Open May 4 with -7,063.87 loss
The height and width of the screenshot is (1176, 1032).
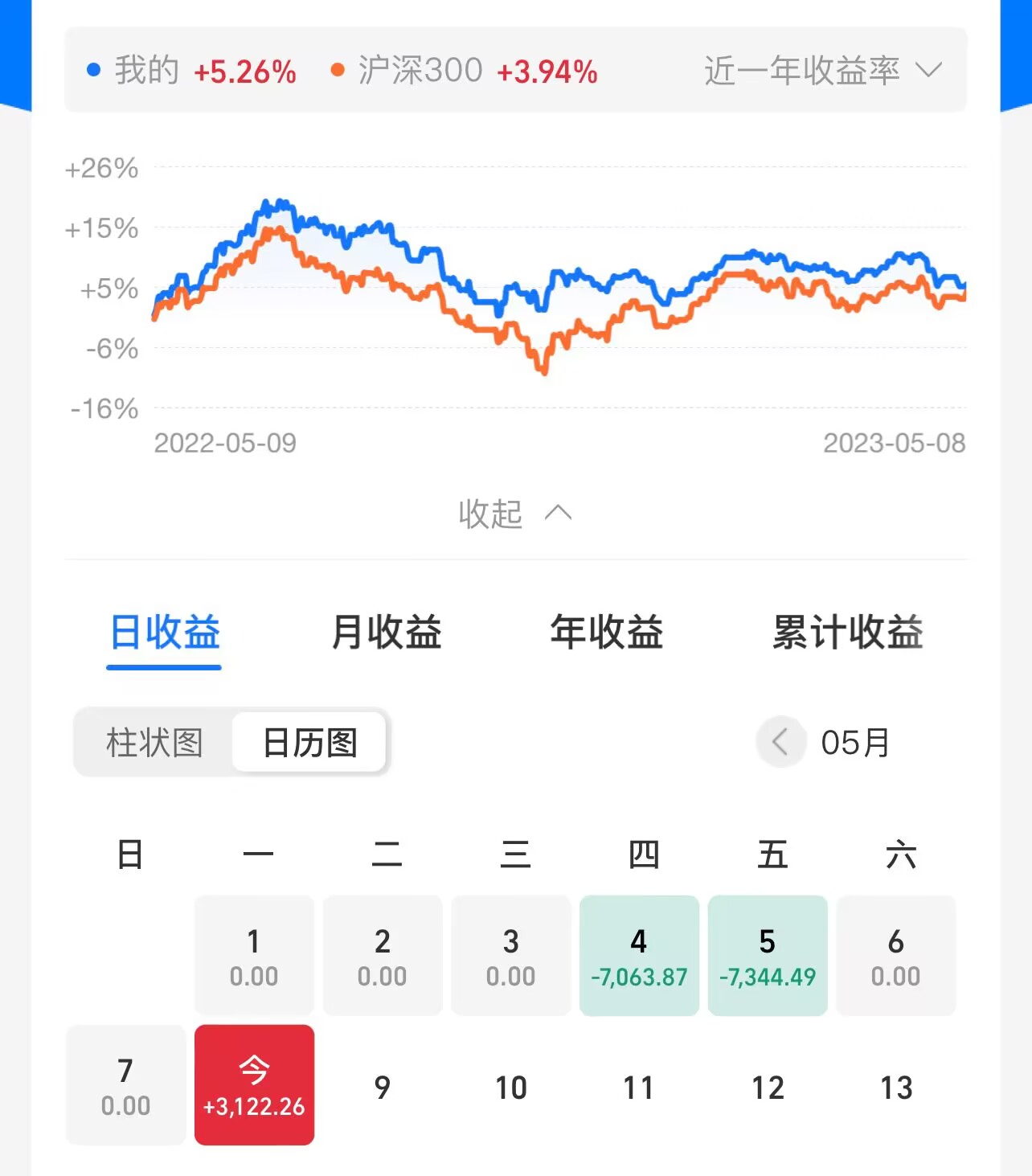coord(639,956)
